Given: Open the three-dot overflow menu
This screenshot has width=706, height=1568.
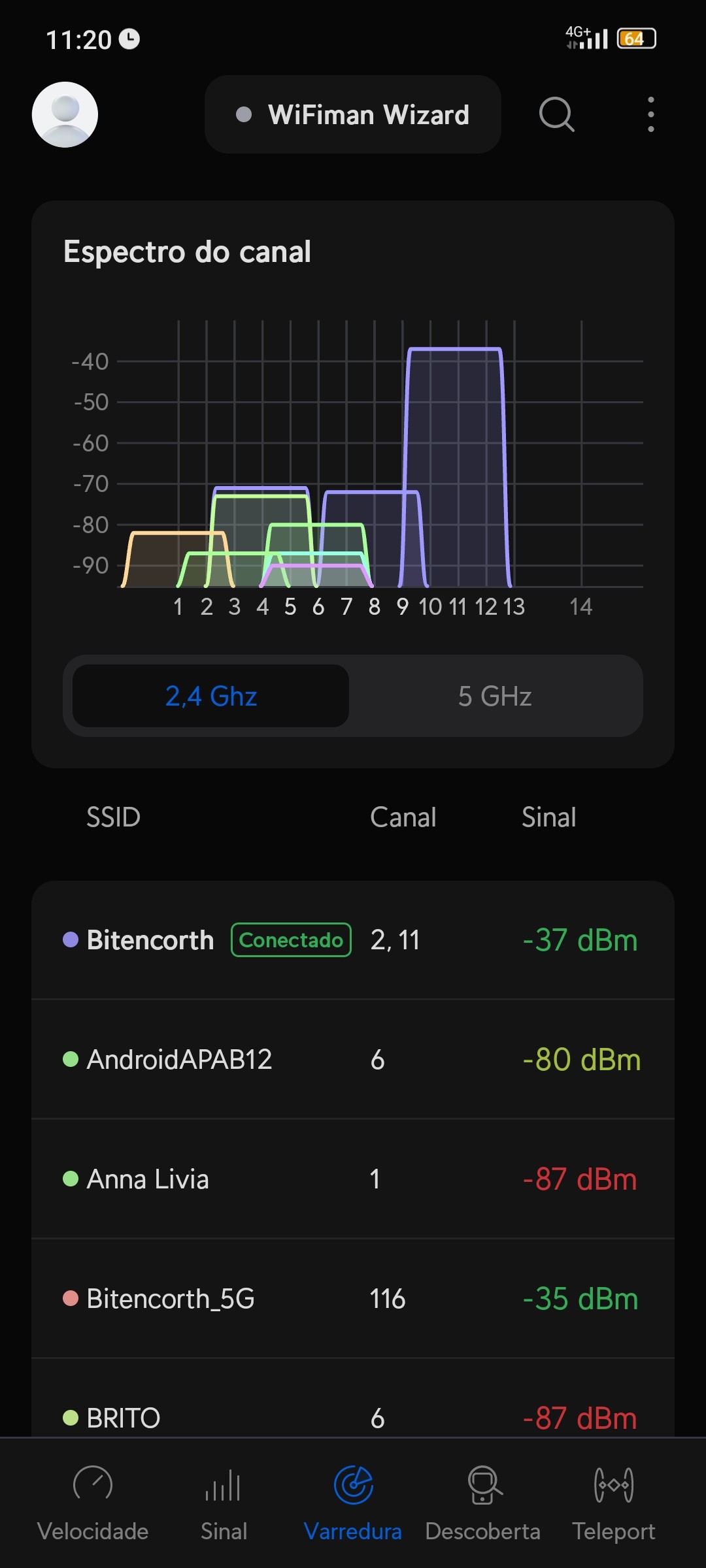Looking at the screenshot, I should click(650, 114).
